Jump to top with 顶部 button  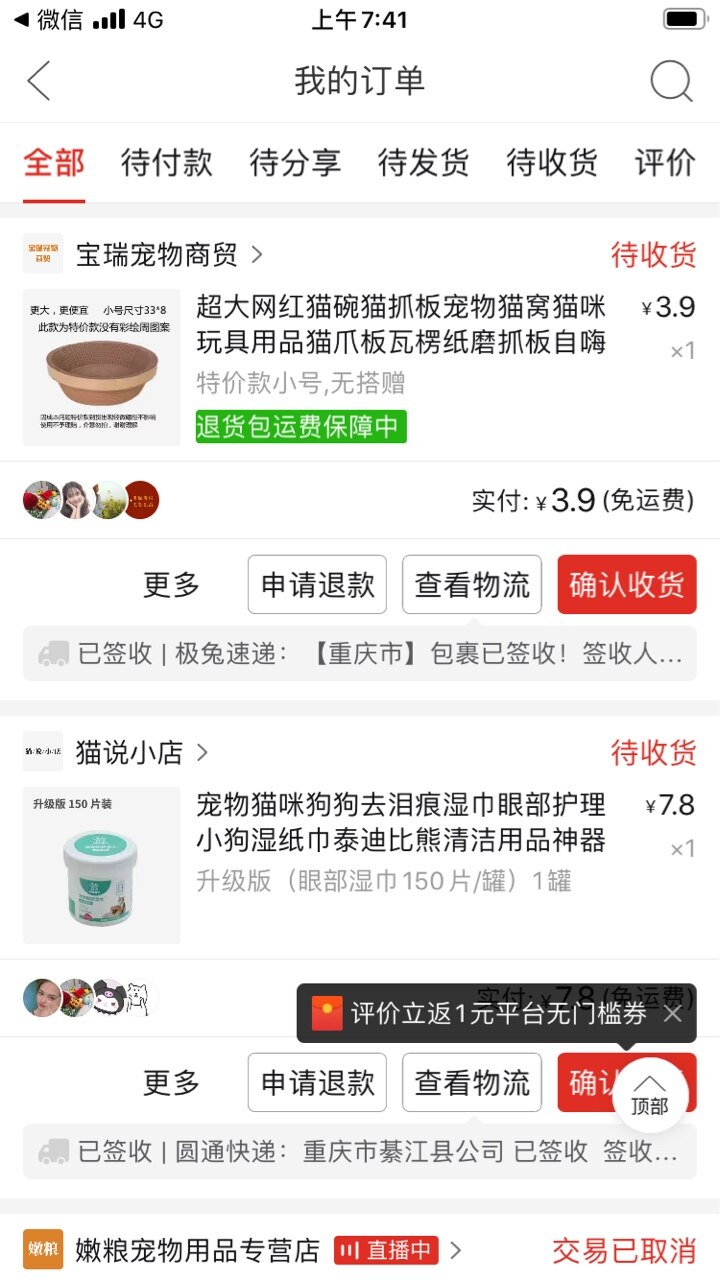point(650,1095)
